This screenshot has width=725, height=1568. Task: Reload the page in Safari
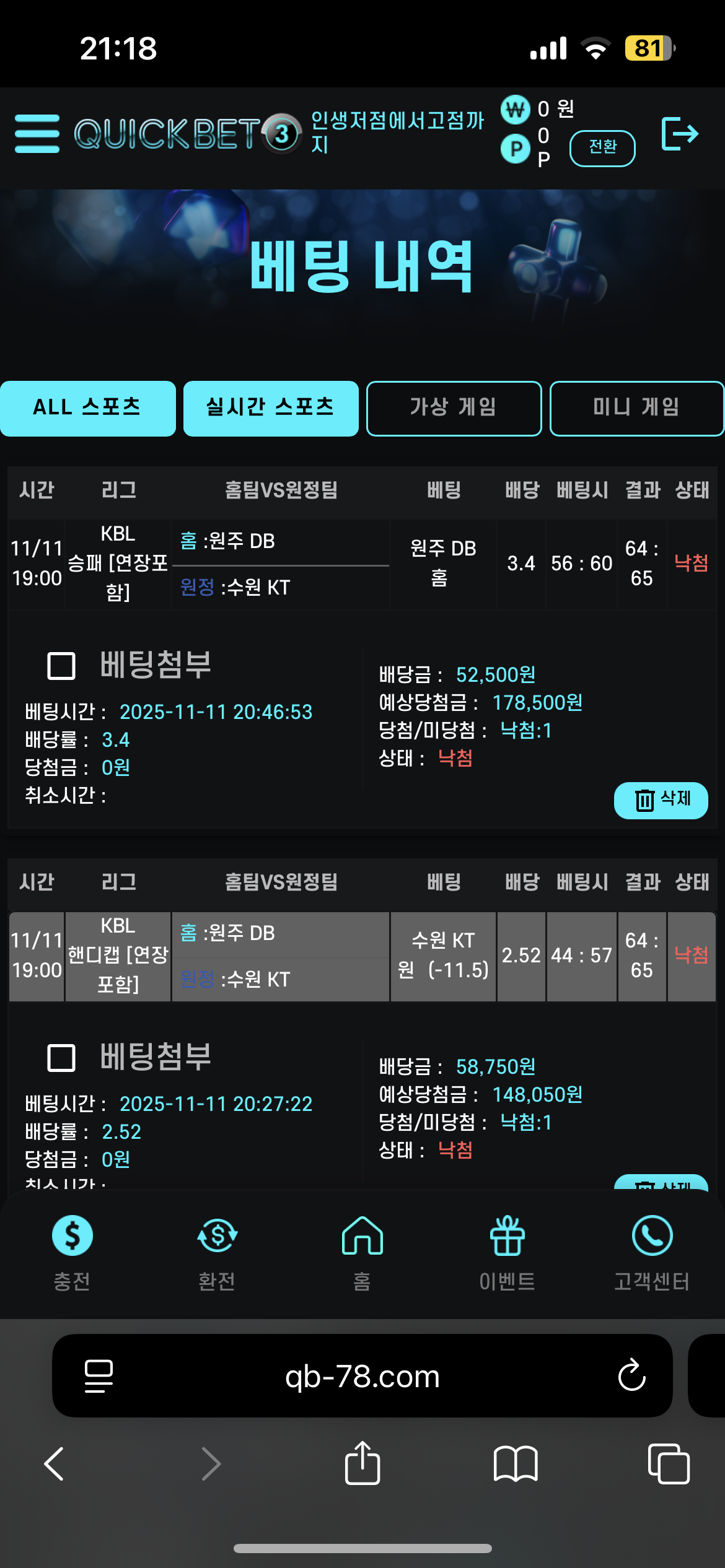coord(631,1376)
